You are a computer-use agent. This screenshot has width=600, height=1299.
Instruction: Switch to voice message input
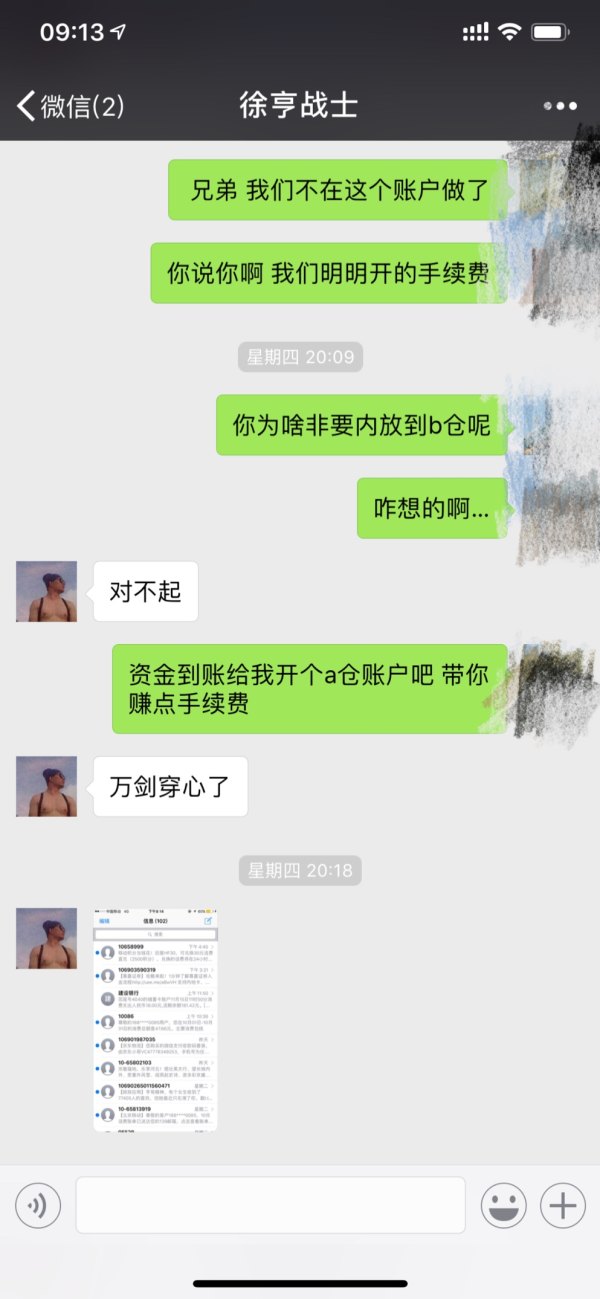click(x=38, y=1205)
